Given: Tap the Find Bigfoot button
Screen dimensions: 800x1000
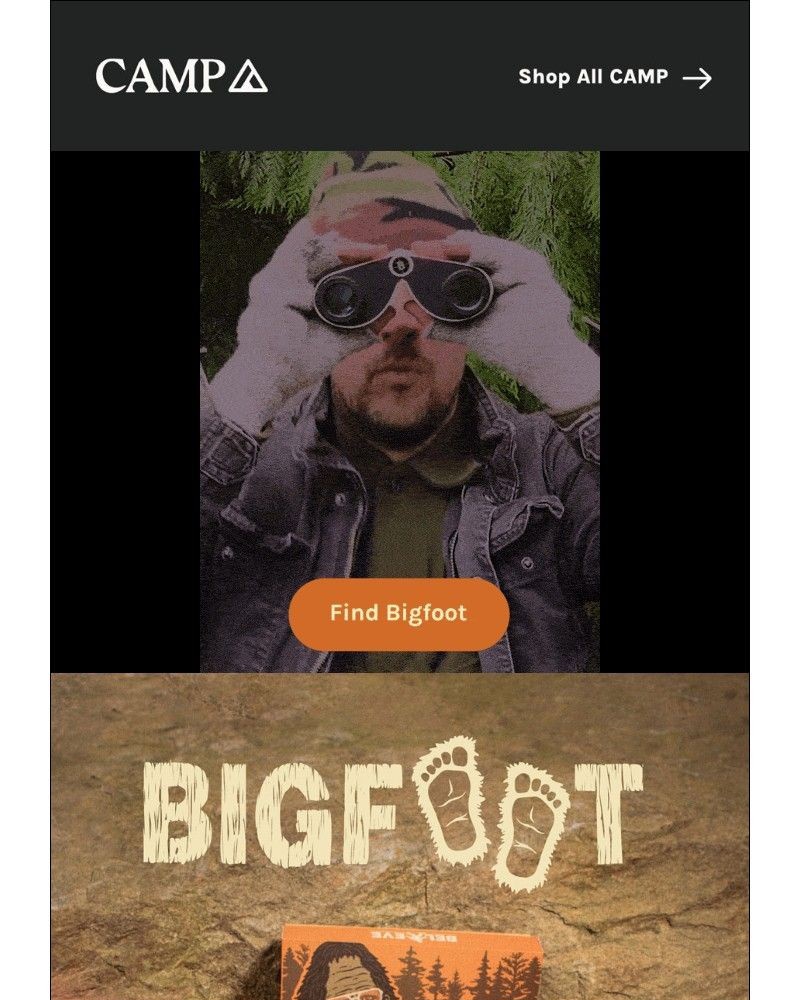Looking at the screenshot, I should [398, 613].
